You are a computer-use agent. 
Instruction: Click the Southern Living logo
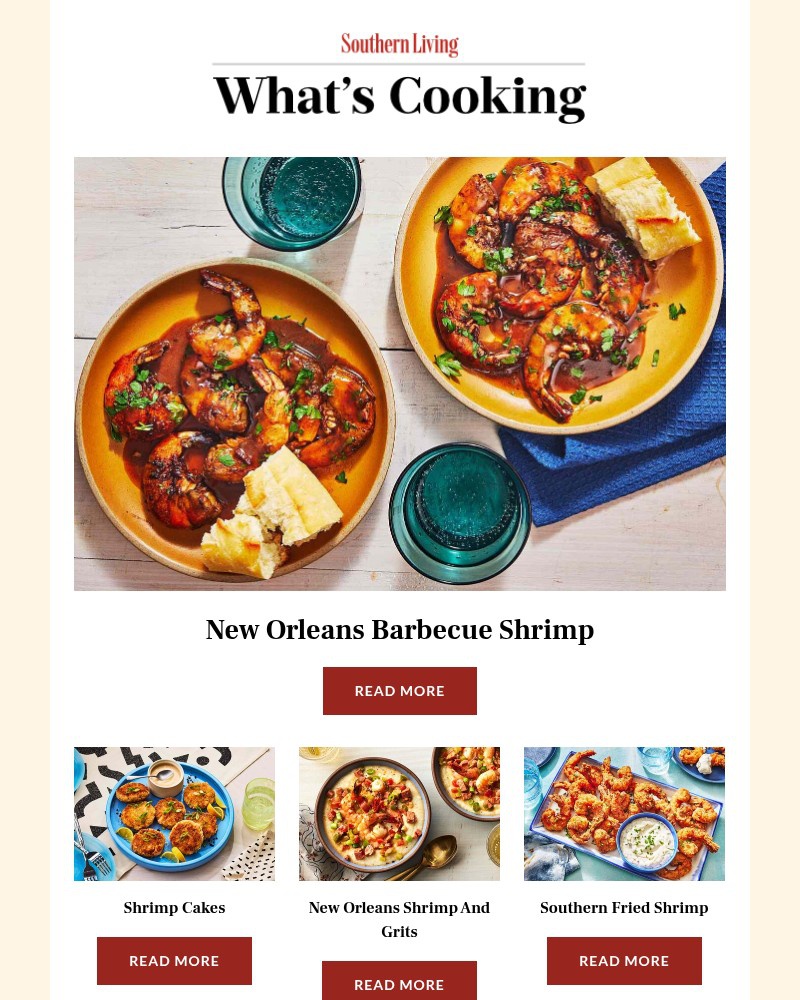pyautogui.click(x=400, y=44)
